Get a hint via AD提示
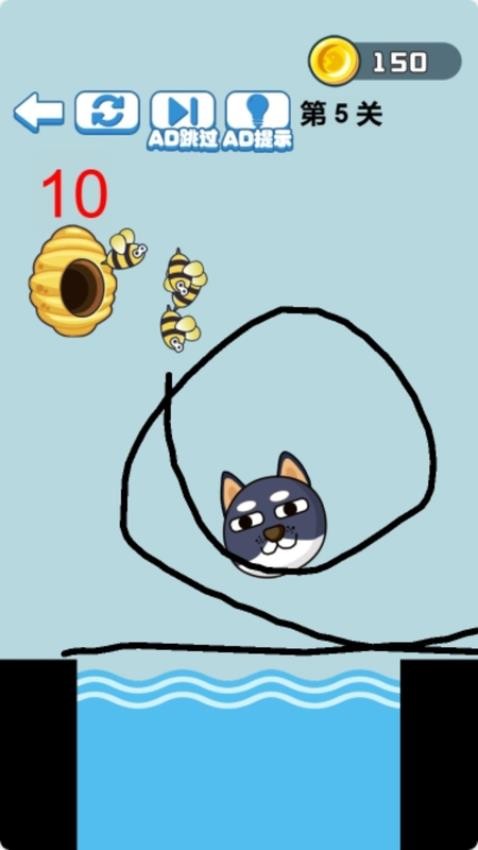 tap(258, 120)
